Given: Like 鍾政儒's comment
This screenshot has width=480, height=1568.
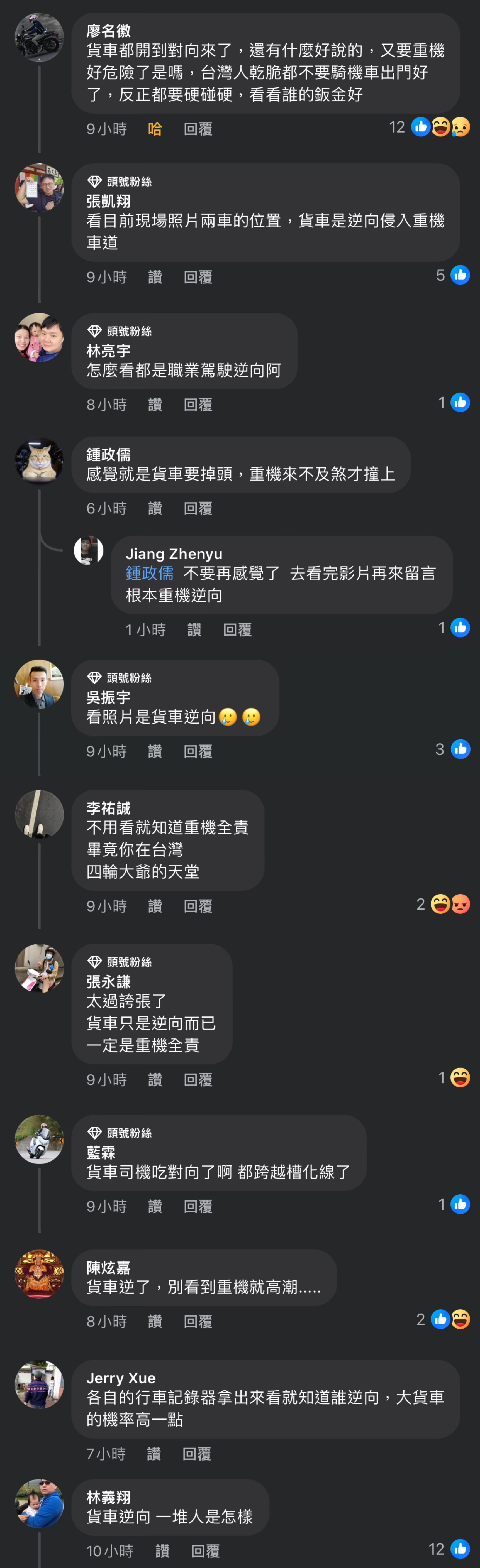Looking at the screenshot, I should (155, 508).
